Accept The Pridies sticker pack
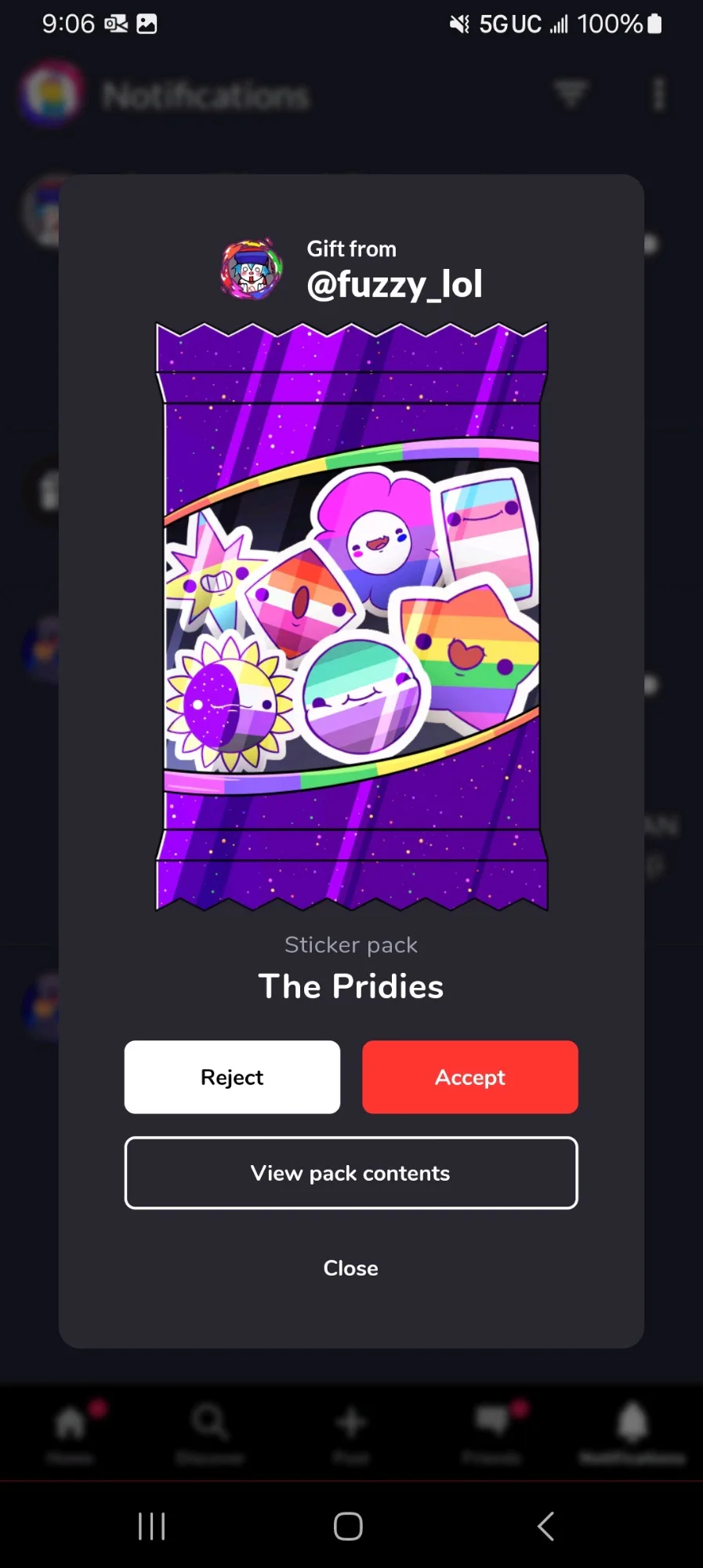 click(x=470, y=1076)
